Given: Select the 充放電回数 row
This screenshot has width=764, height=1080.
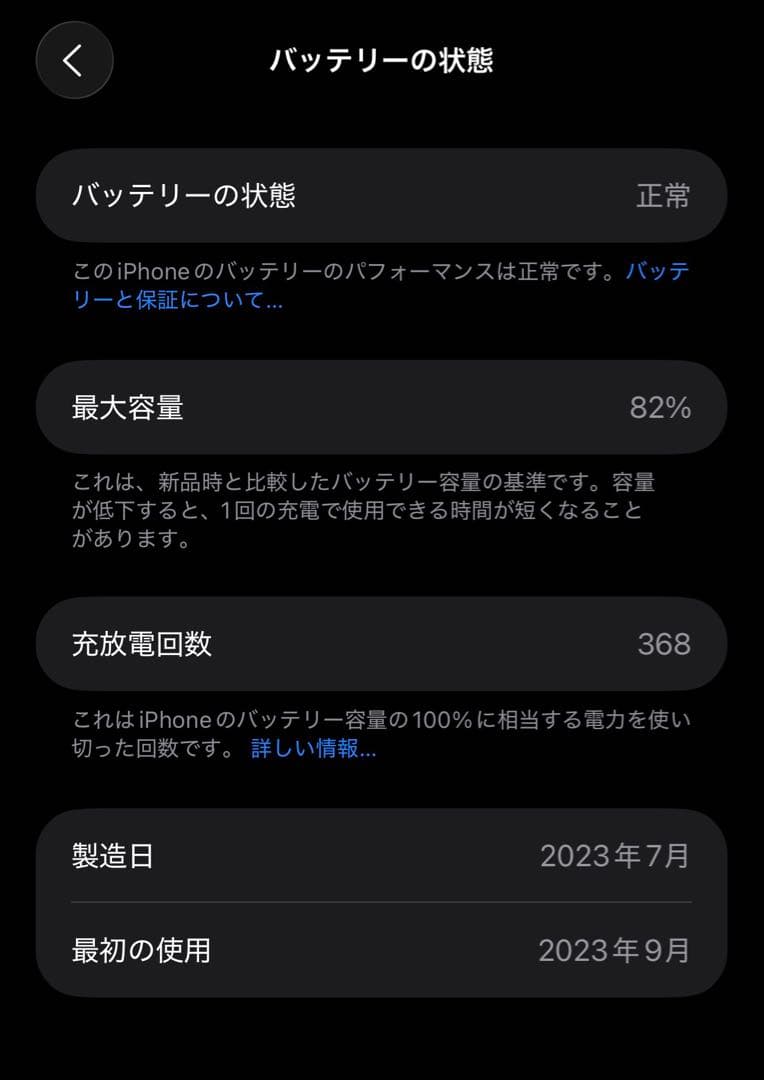Looking at the screenshot, I should coord(382,644).
